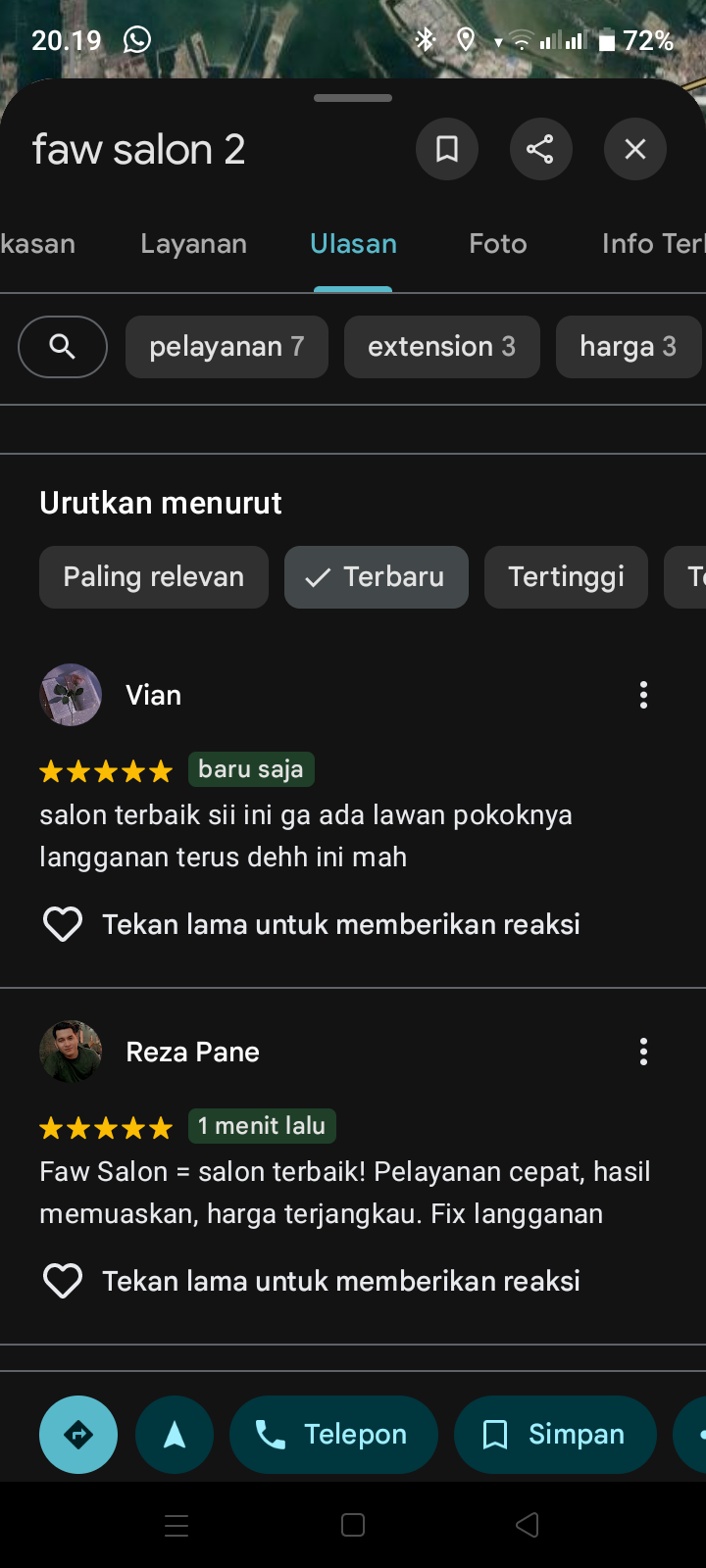
Task: Open overflow menu on Vian's review
Action: (643, 695)
